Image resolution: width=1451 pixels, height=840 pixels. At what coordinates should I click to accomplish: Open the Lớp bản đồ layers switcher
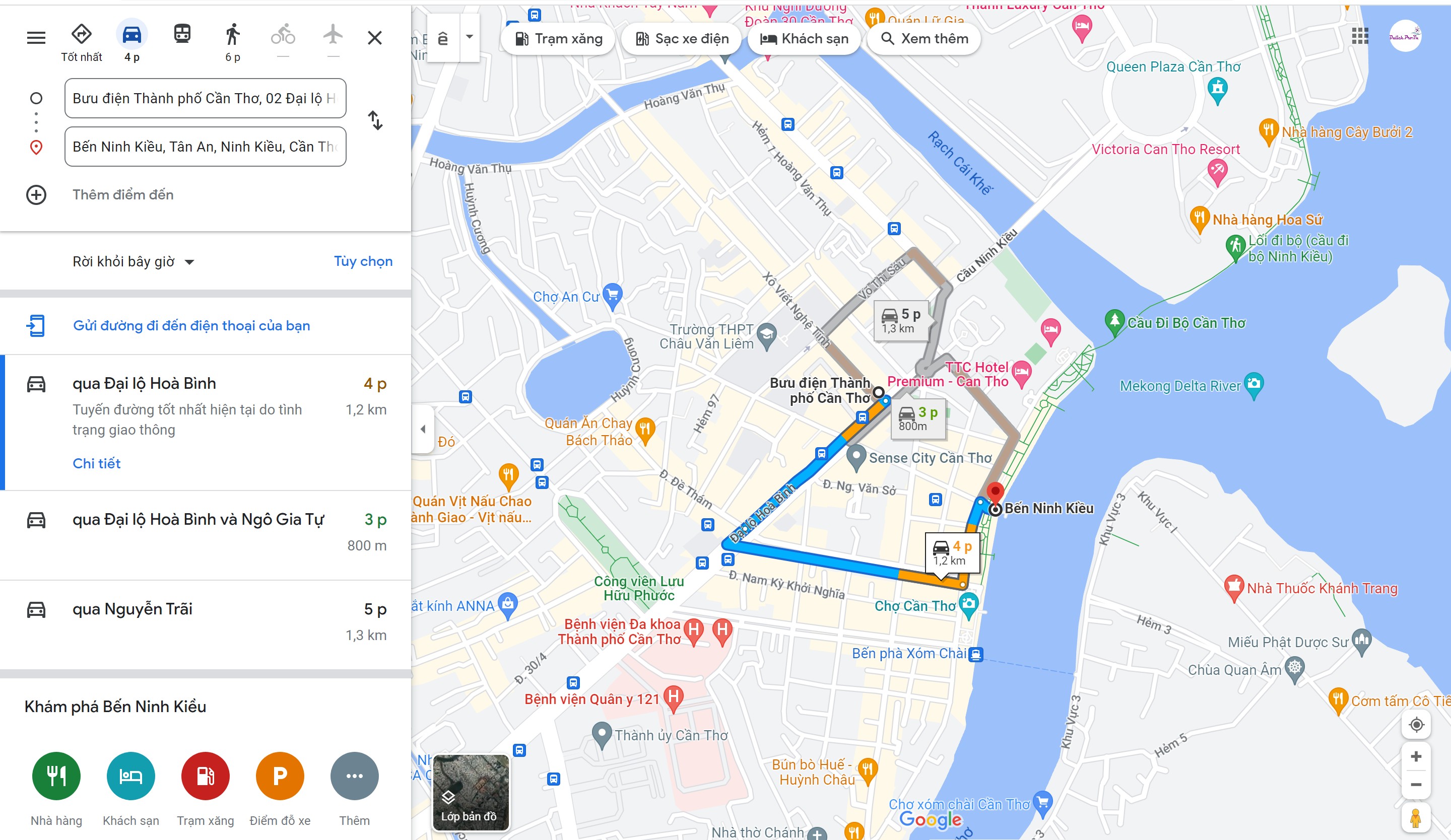tap(471, 793)
